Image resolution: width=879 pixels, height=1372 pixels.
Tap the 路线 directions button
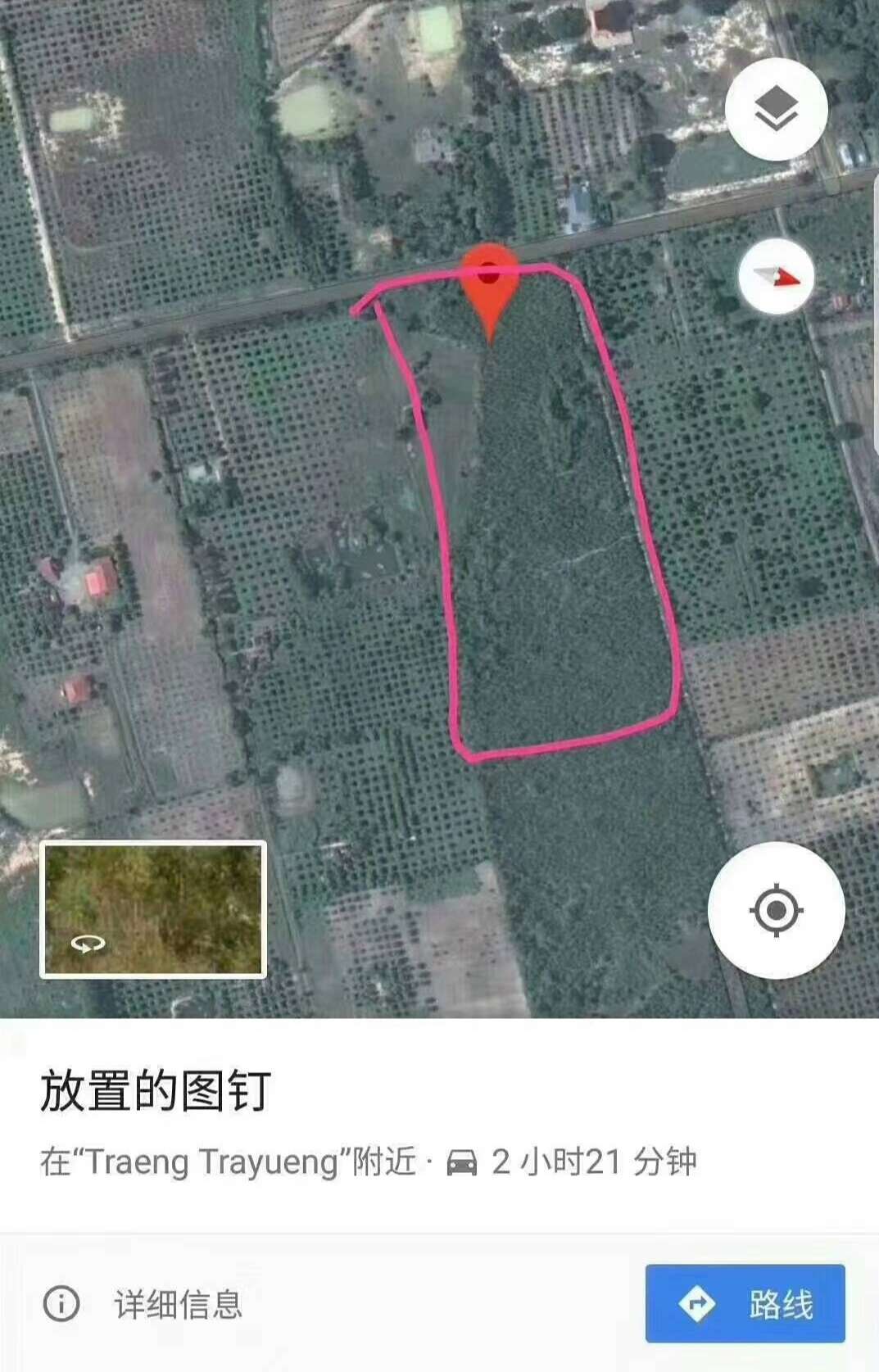(x=745, y=1303)
